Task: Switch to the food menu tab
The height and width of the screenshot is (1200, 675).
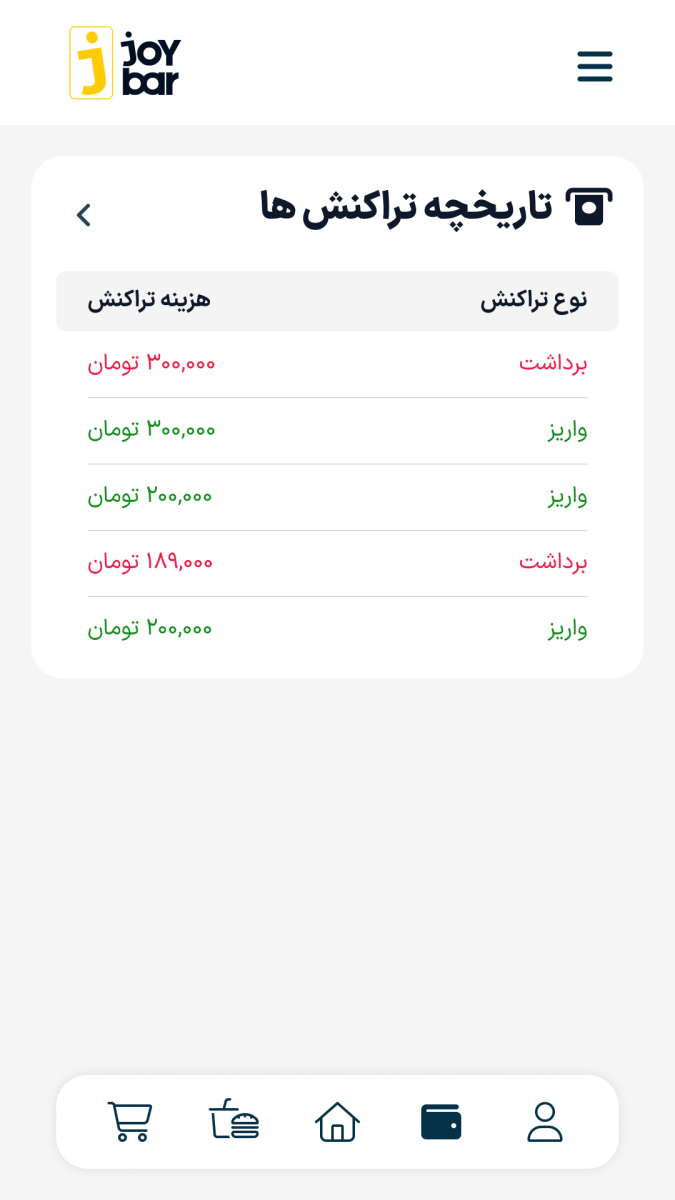Action: [234, 1121]
